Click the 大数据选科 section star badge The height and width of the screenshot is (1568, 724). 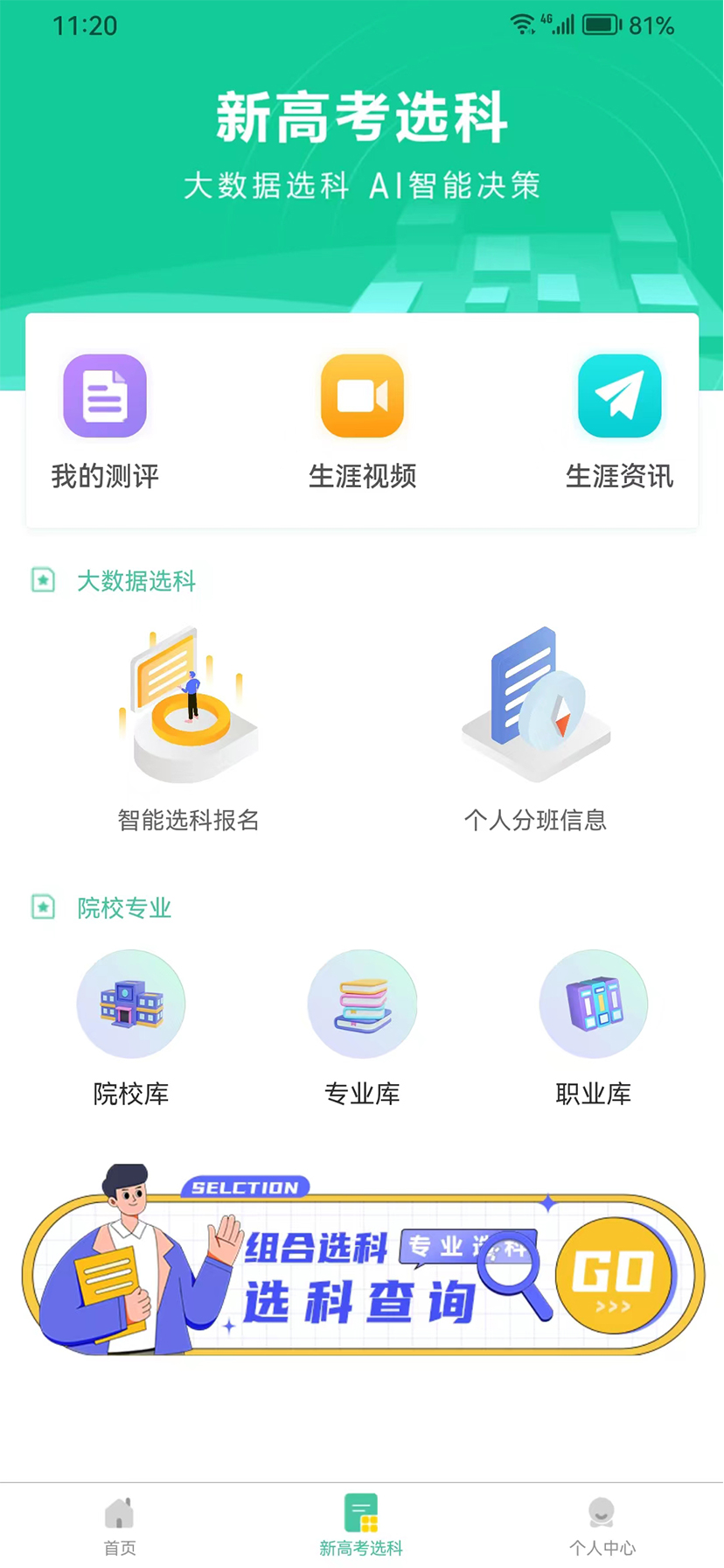pyautogui.click(x=42, y=580)
